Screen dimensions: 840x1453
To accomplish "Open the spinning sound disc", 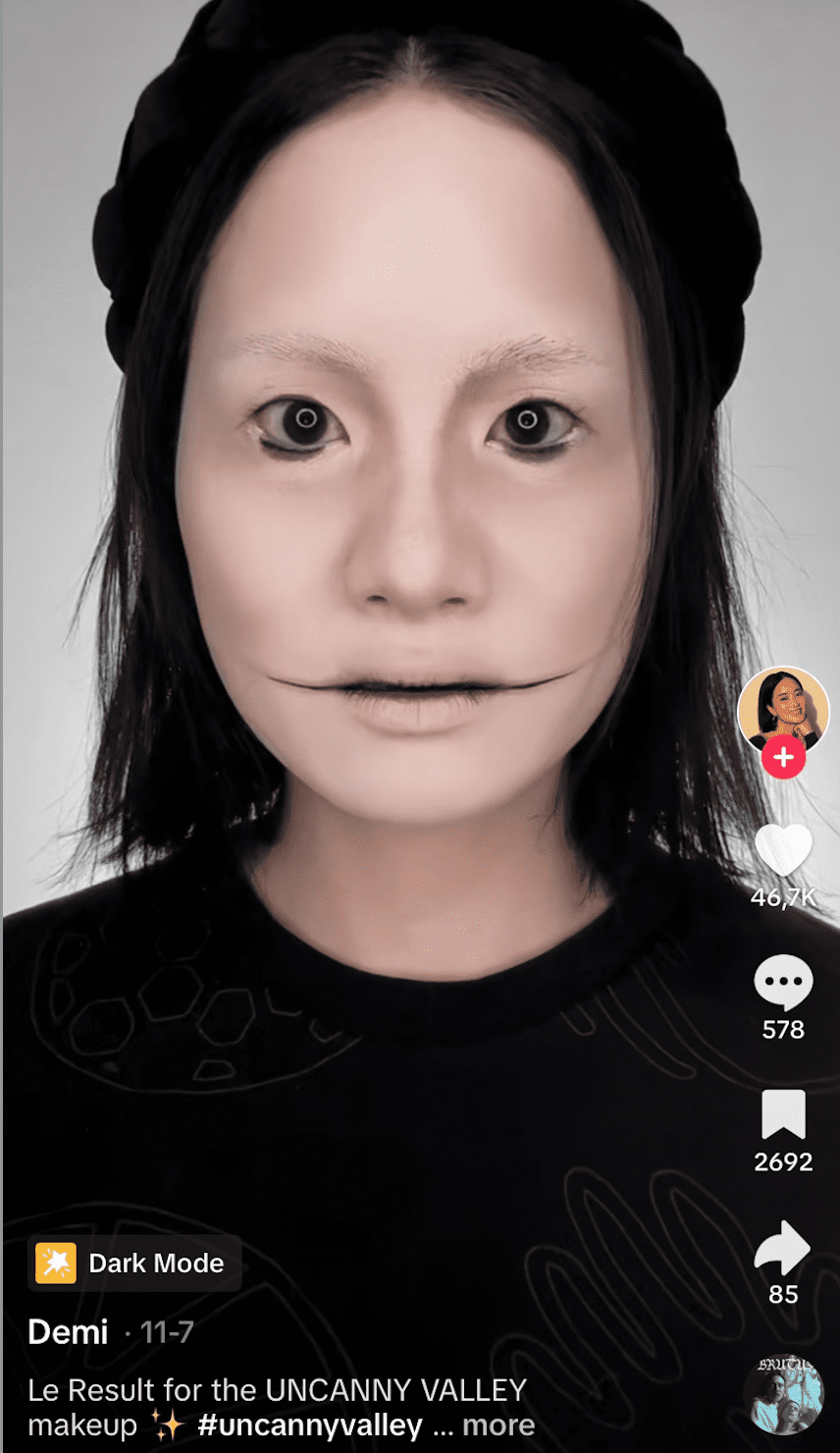I will 782,1394.
